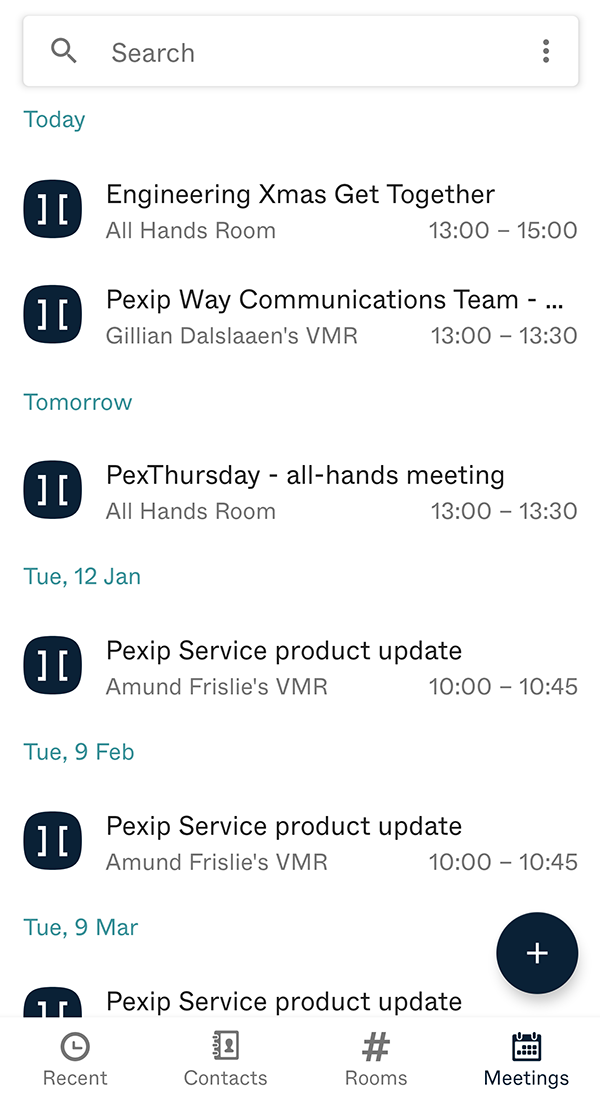This screenshot has width=600, height=1116.
Task: Open Pexip Service product update on 9 Feb
Action: (300, 843)
